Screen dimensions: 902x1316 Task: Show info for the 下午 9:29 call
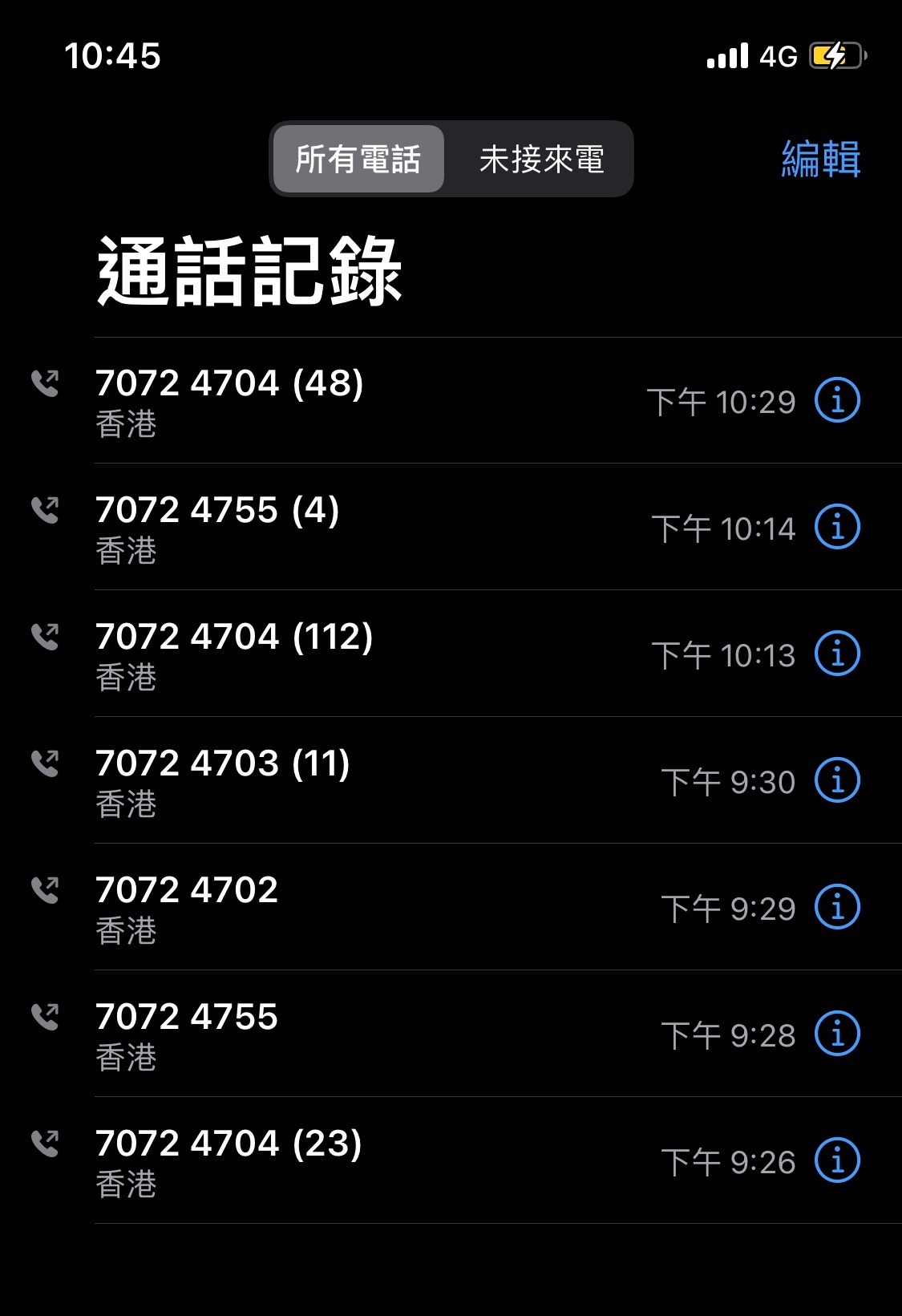(837, 907)
